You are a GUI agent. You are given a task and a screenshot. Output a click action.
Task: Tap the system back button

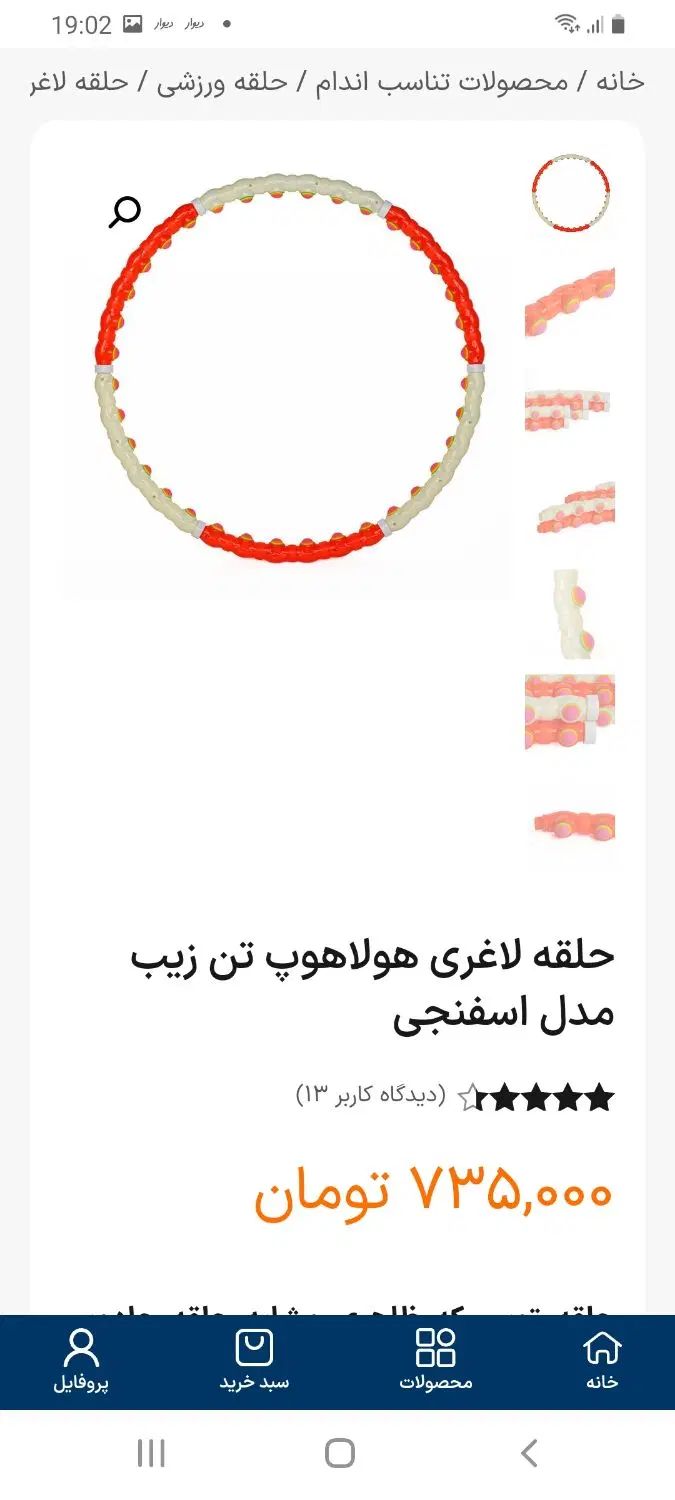point(530,1453)
